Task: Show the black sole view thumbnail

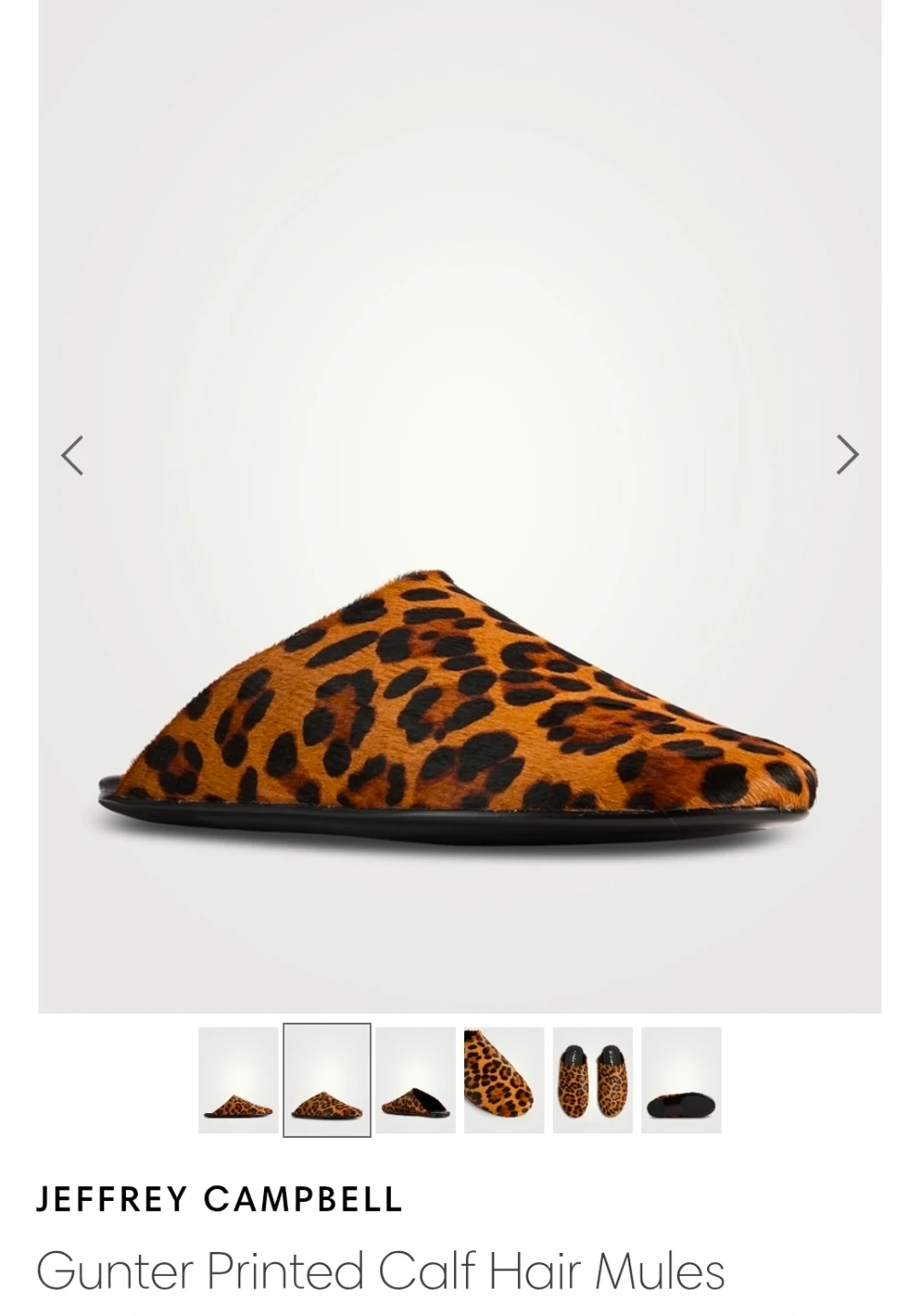Action: (681, 1080)
